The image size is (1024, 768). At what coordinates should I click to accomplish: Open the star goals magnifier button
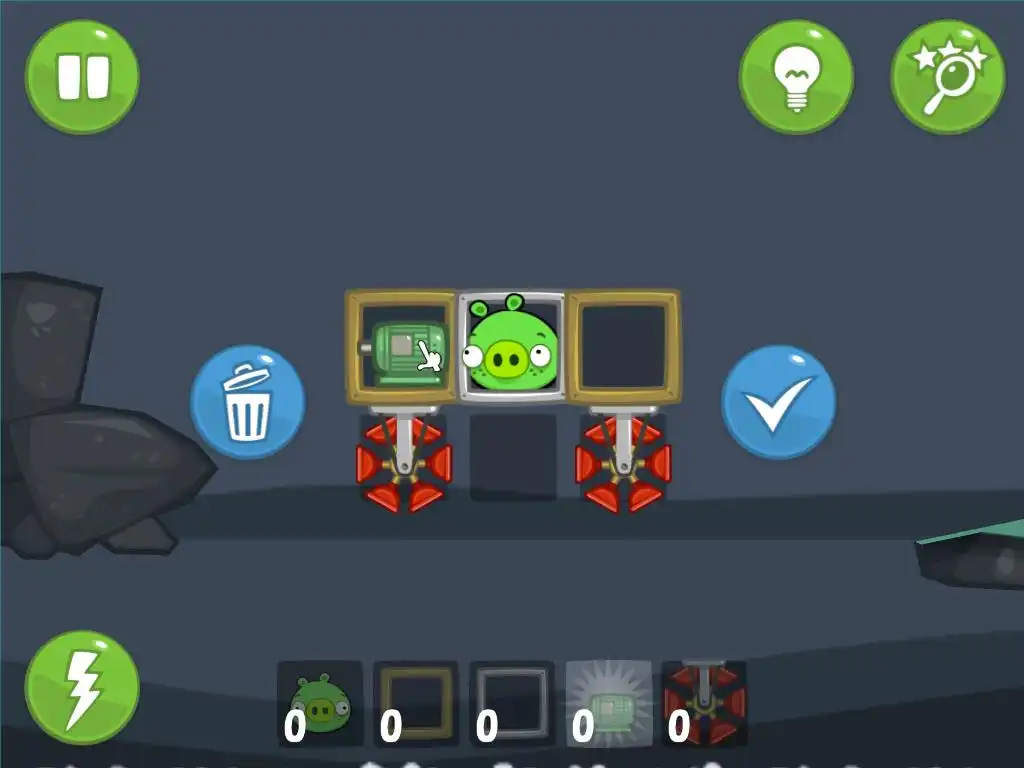948,77
